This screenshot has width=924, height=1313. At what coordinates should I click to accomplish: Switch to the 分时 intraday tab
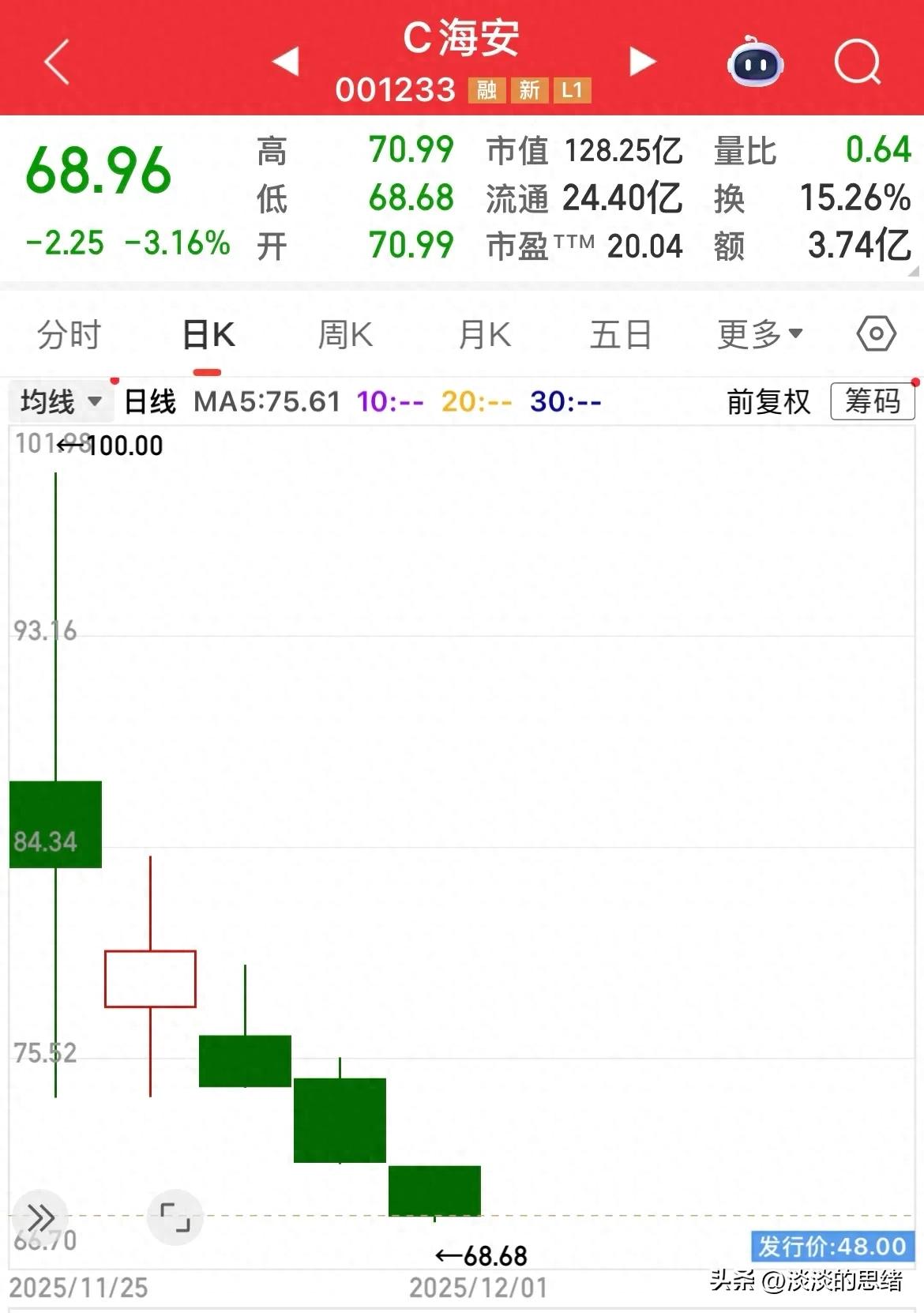point(66,334)
